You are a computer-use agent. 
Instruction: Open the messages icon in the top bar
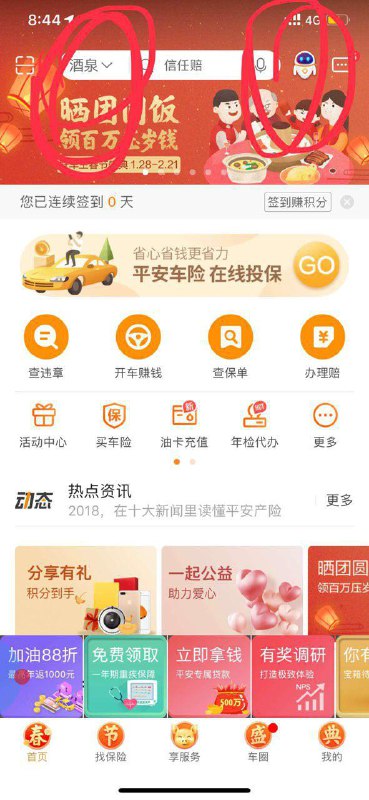(342, 65)
